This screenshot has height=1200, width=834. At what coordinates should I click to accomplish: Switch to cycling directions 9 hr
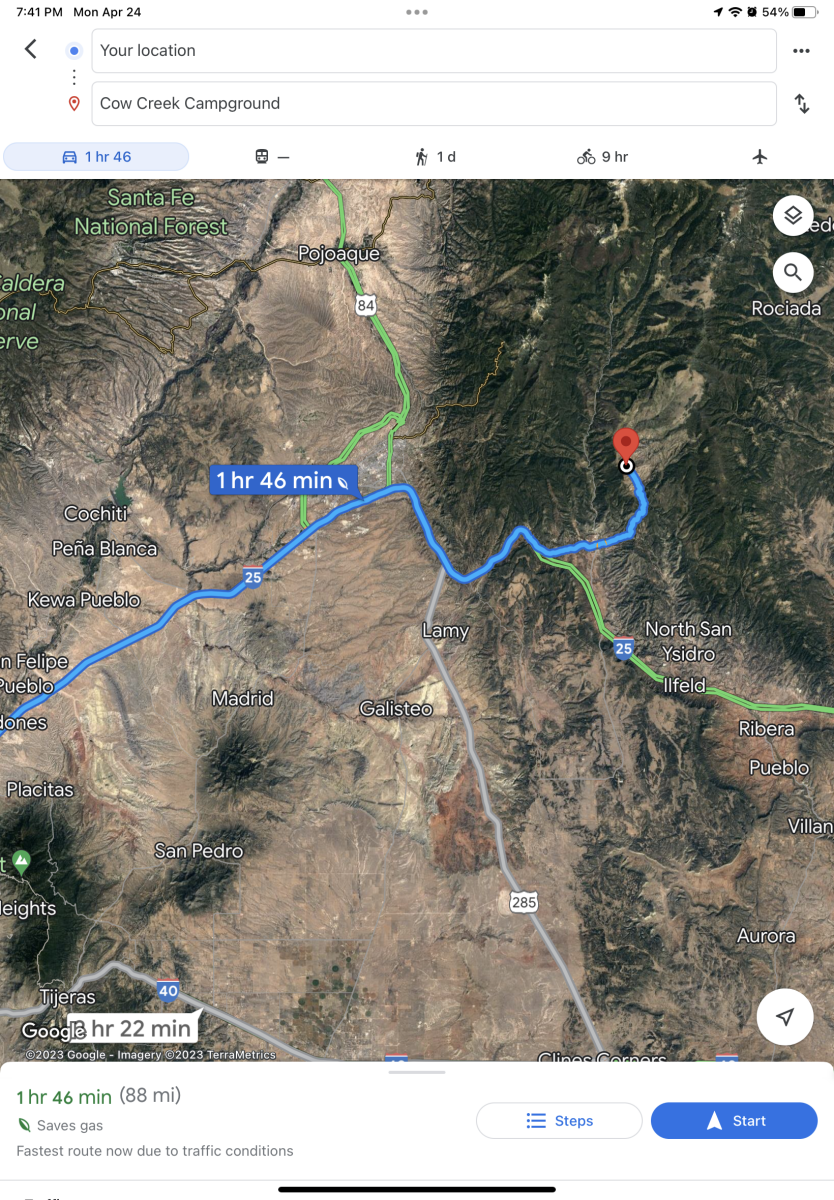click(x=602, y=157)
